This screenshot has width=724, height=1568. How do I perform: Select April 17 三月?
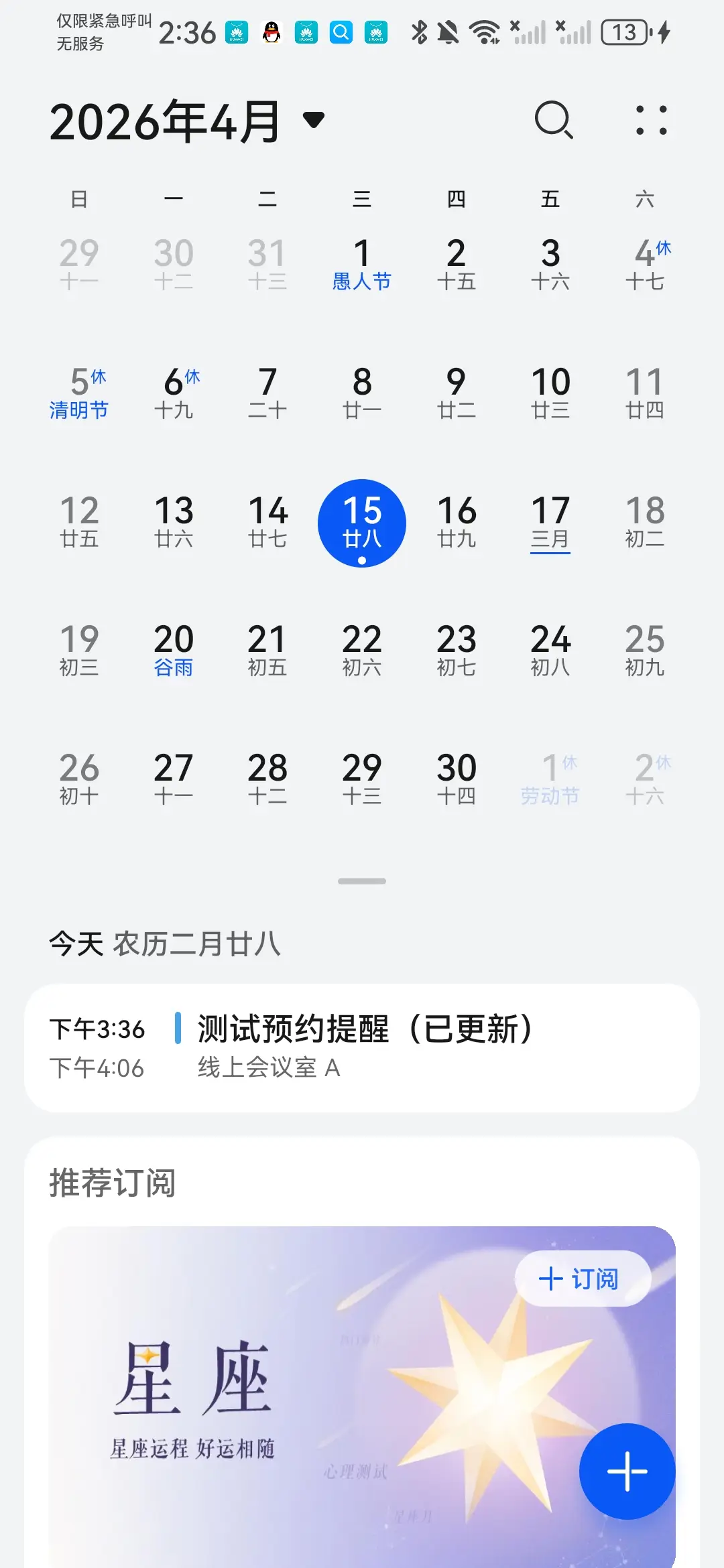(550, 522)
